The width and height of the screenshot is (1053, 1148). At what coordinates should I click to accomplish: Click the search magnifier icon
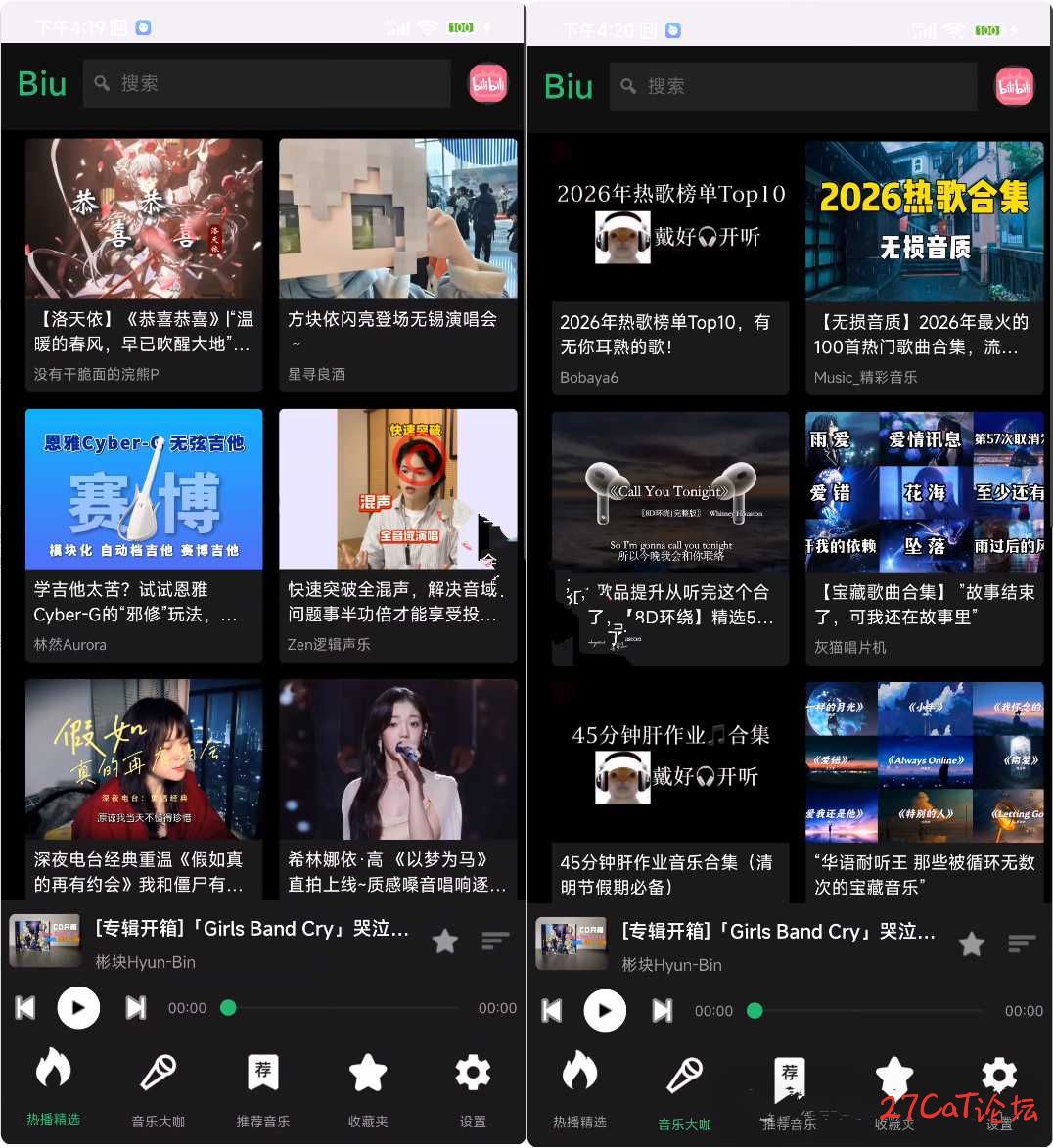102,84
